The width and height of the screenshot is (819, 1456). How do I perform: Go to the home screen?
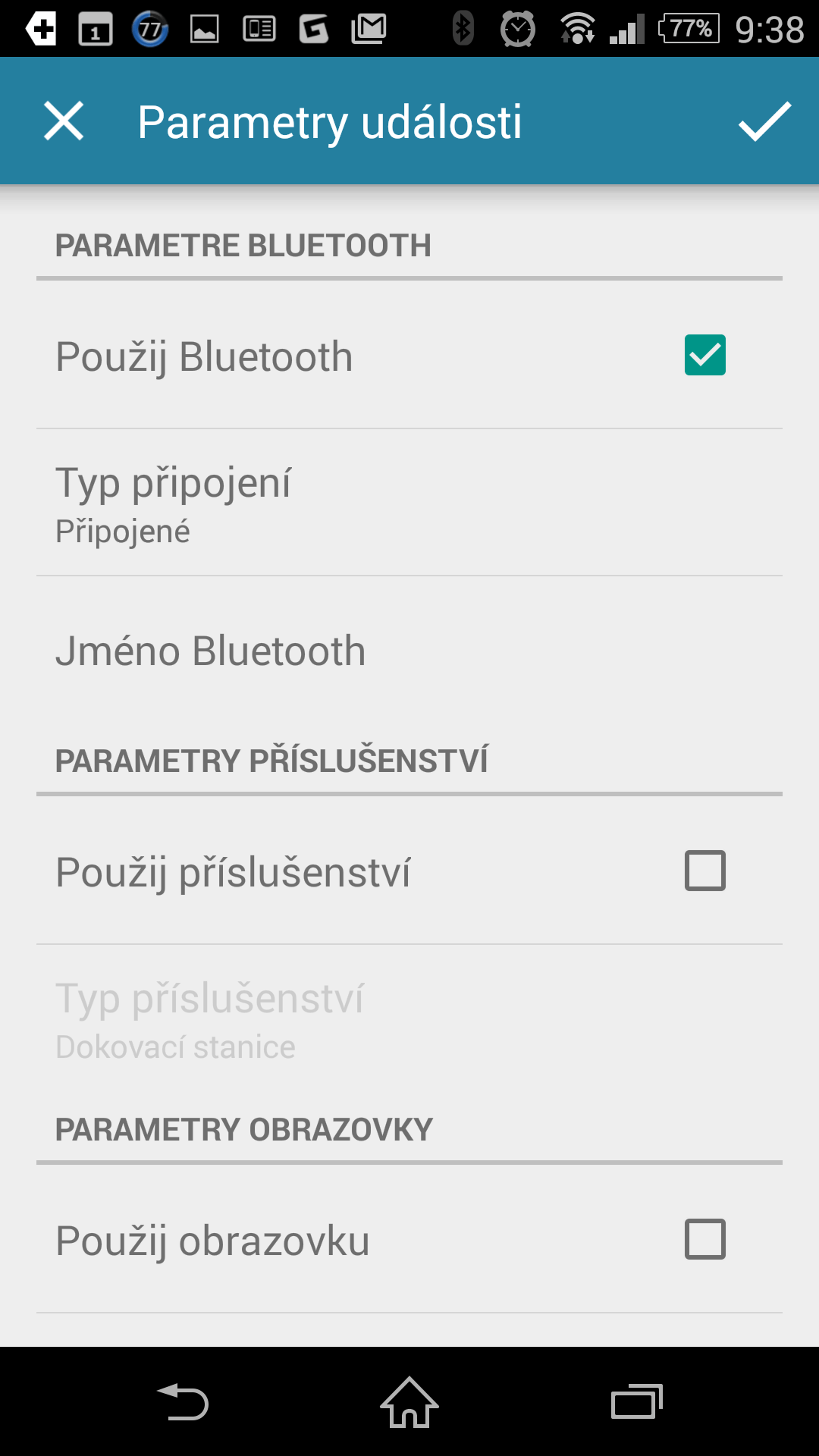click(x=409, y=1401)
